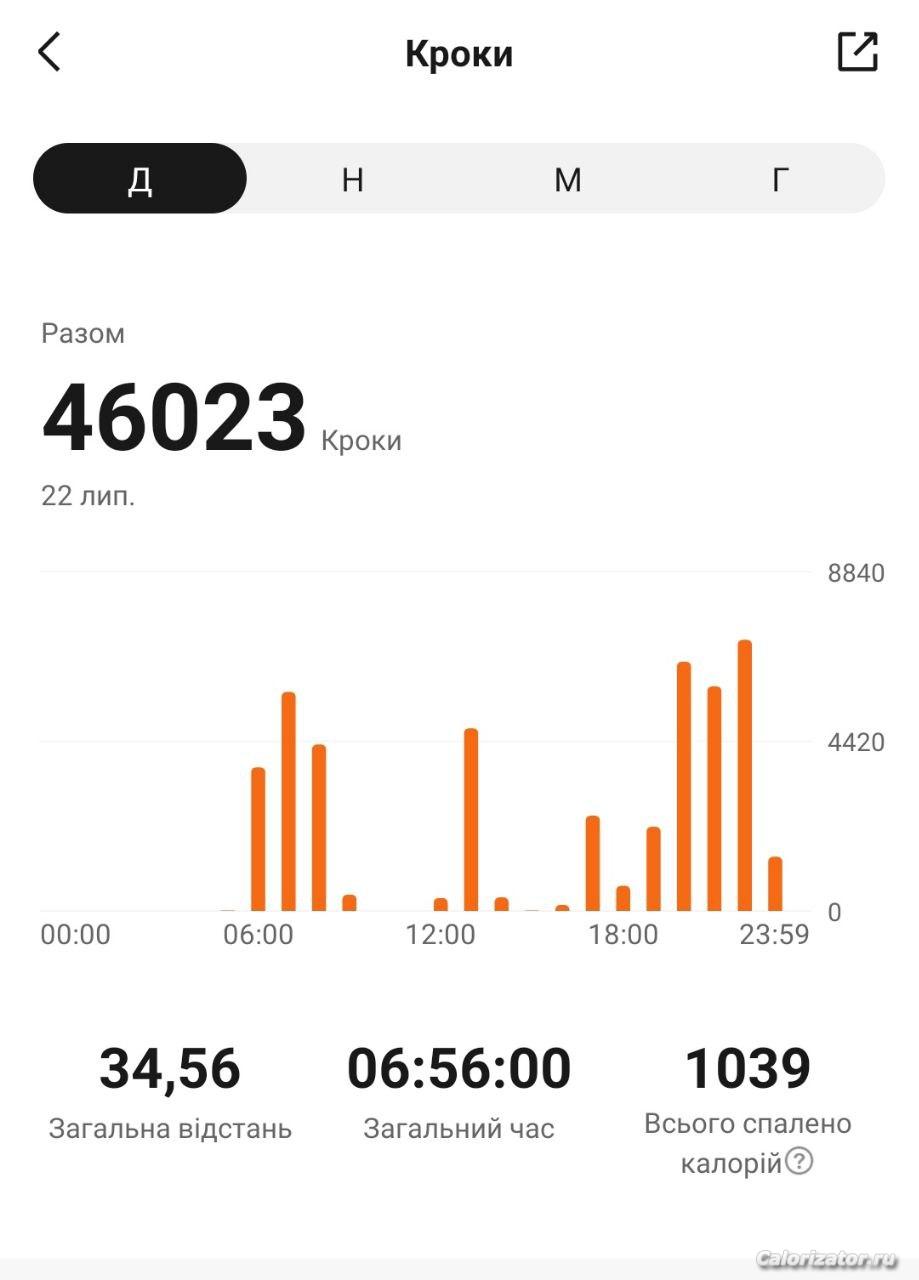Share the steps statistics
Viewport: 919px width, 1280px height.
857,52
